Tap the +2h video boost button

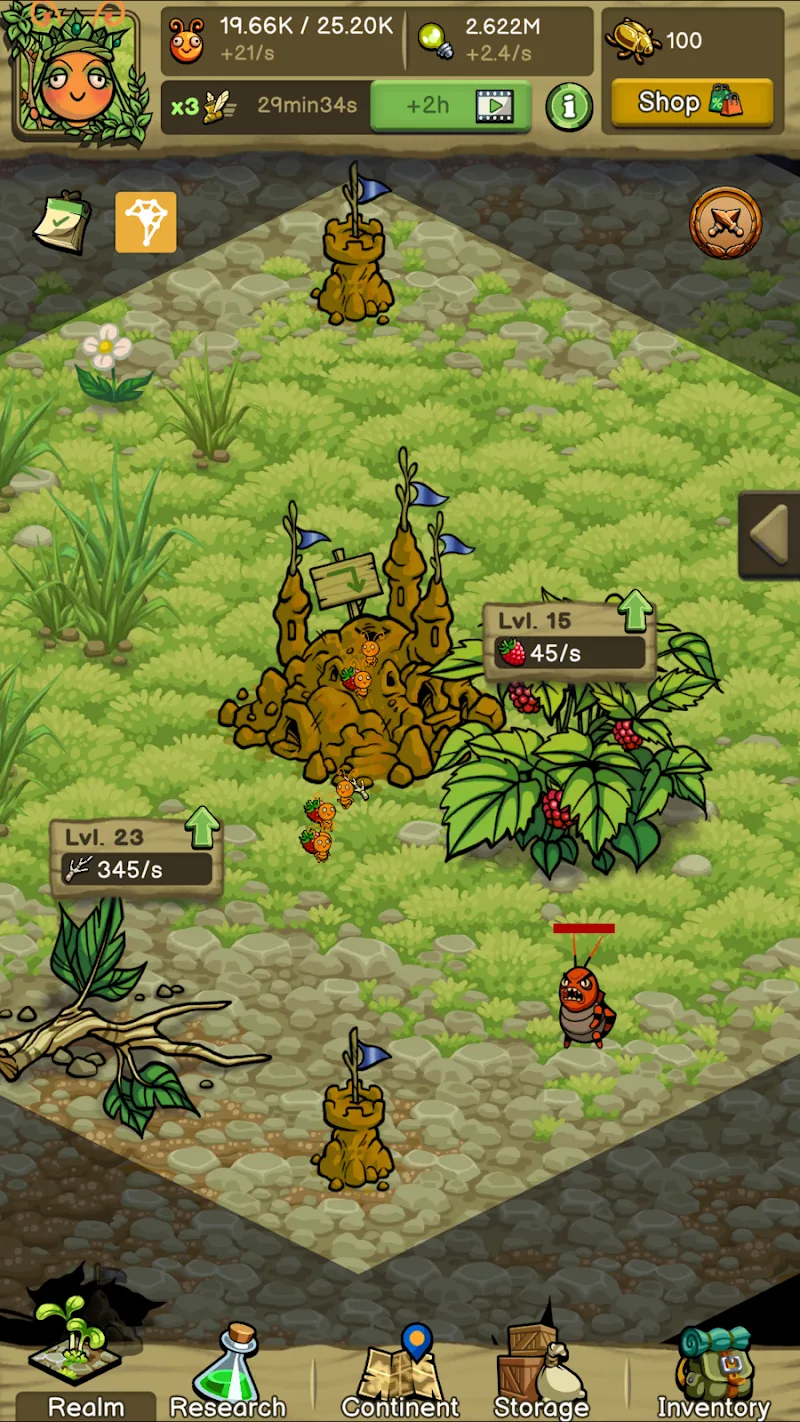[x=451, y=106]
